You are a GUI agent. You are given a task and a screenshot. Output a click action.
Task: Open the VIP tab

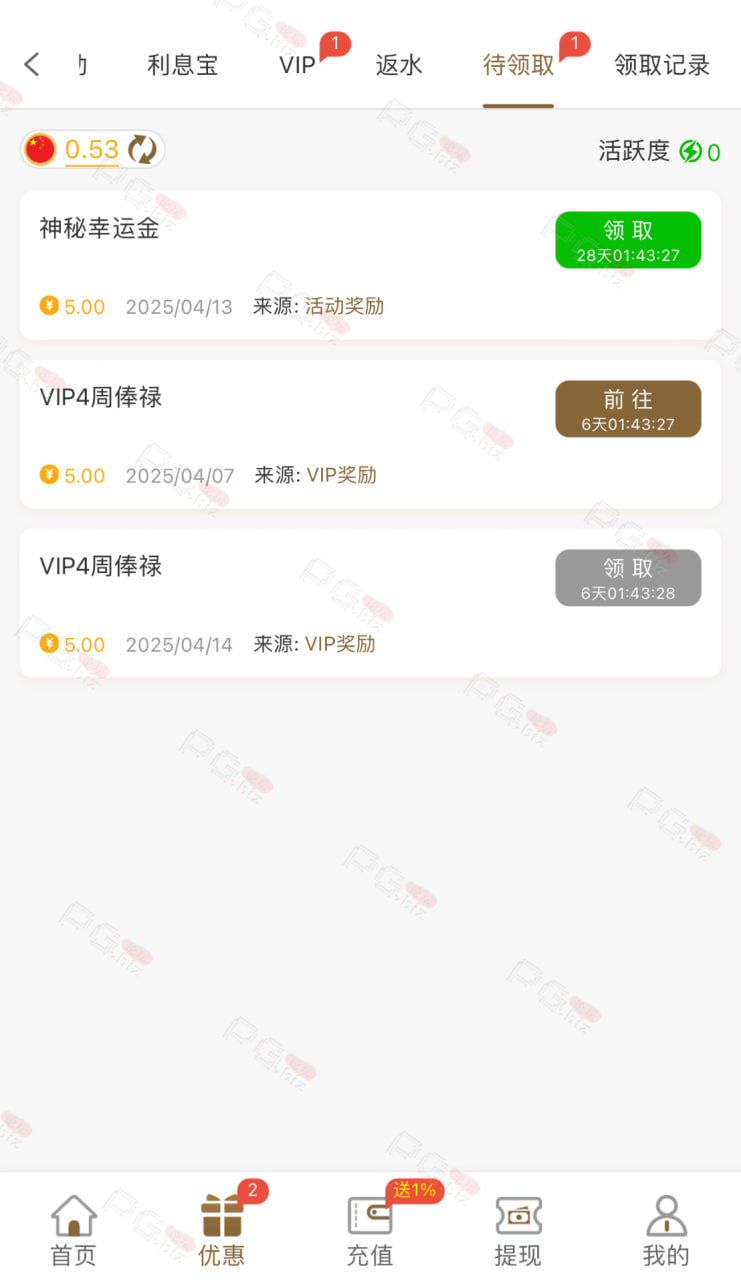point(297,65)
